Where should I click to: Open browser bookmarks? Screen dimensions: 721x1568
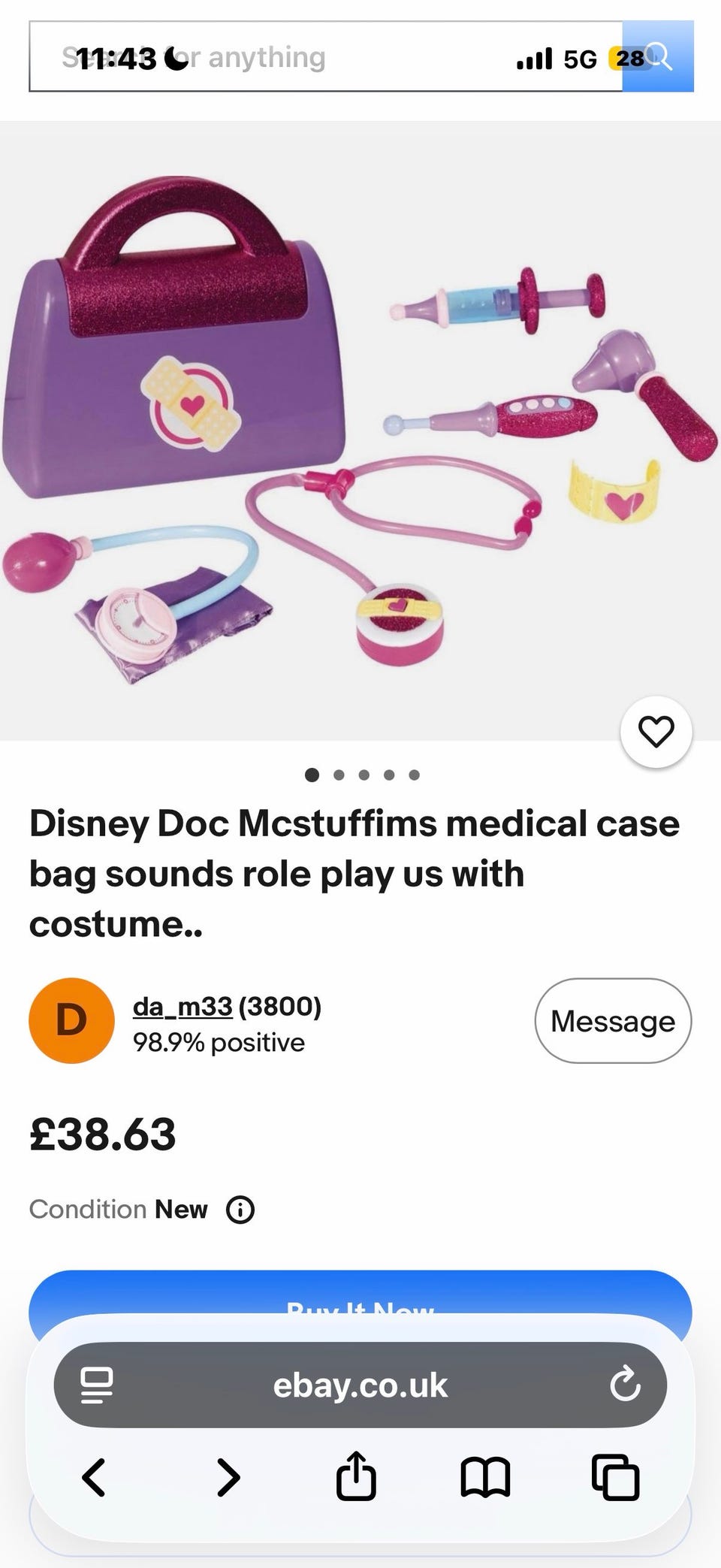pos(485,1478)
